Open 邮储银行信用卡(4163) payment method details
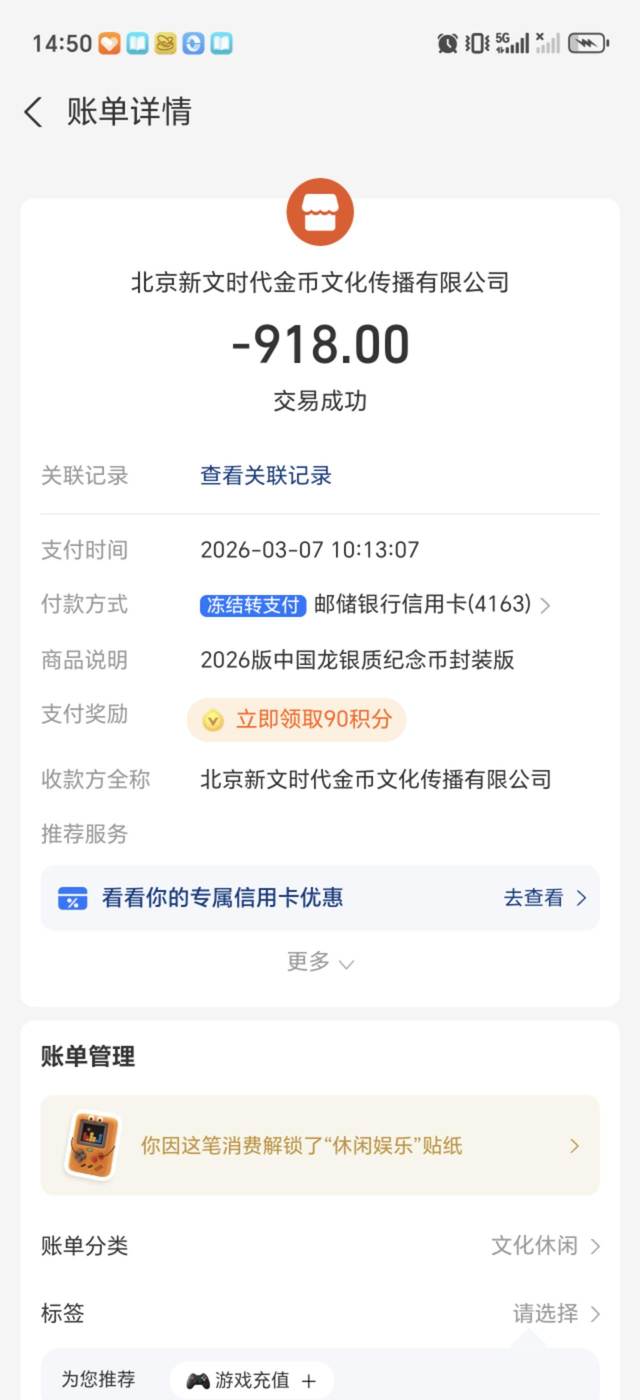Viewport: 640px width, 1400px height. [430, 604]
